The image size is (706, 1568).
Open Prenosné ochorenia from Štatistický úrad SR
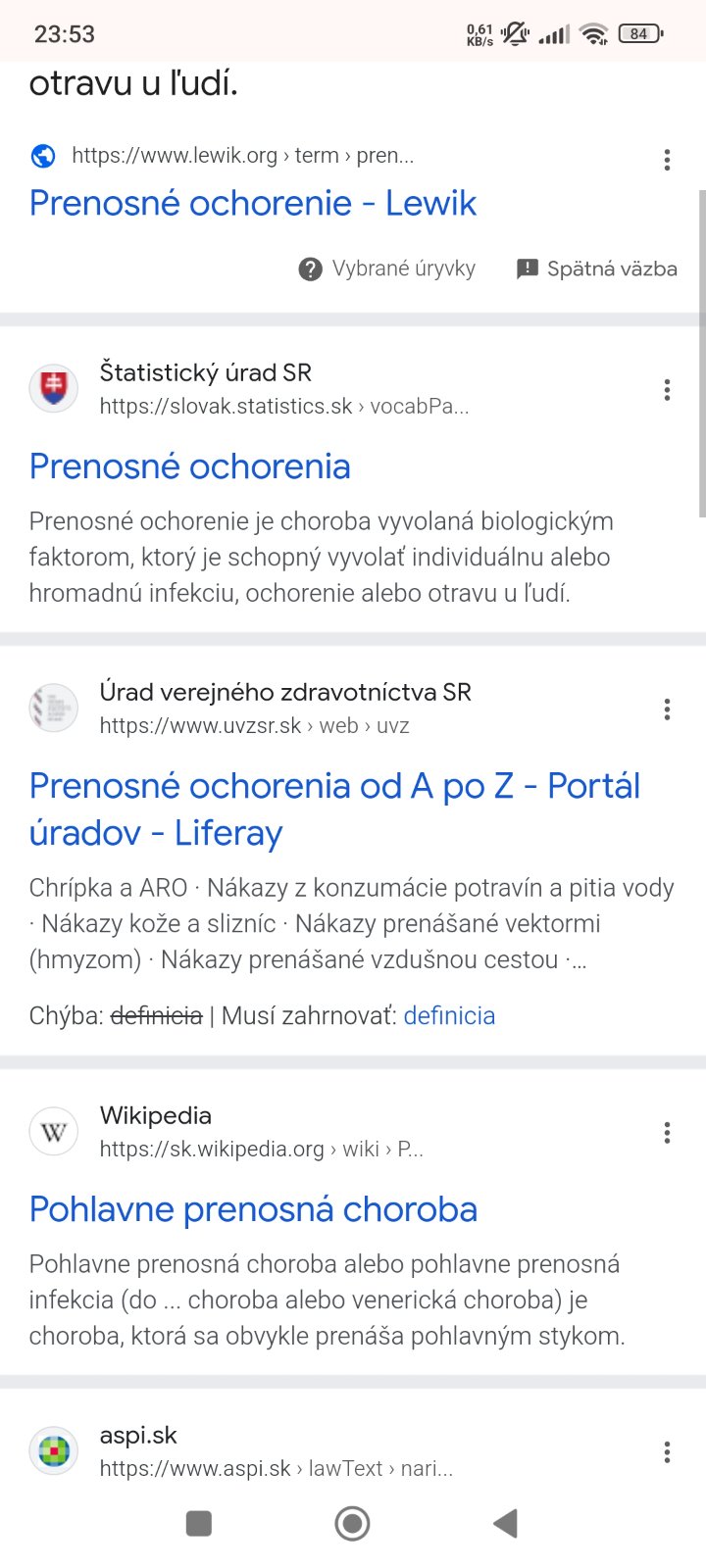(x=189, y=466)
